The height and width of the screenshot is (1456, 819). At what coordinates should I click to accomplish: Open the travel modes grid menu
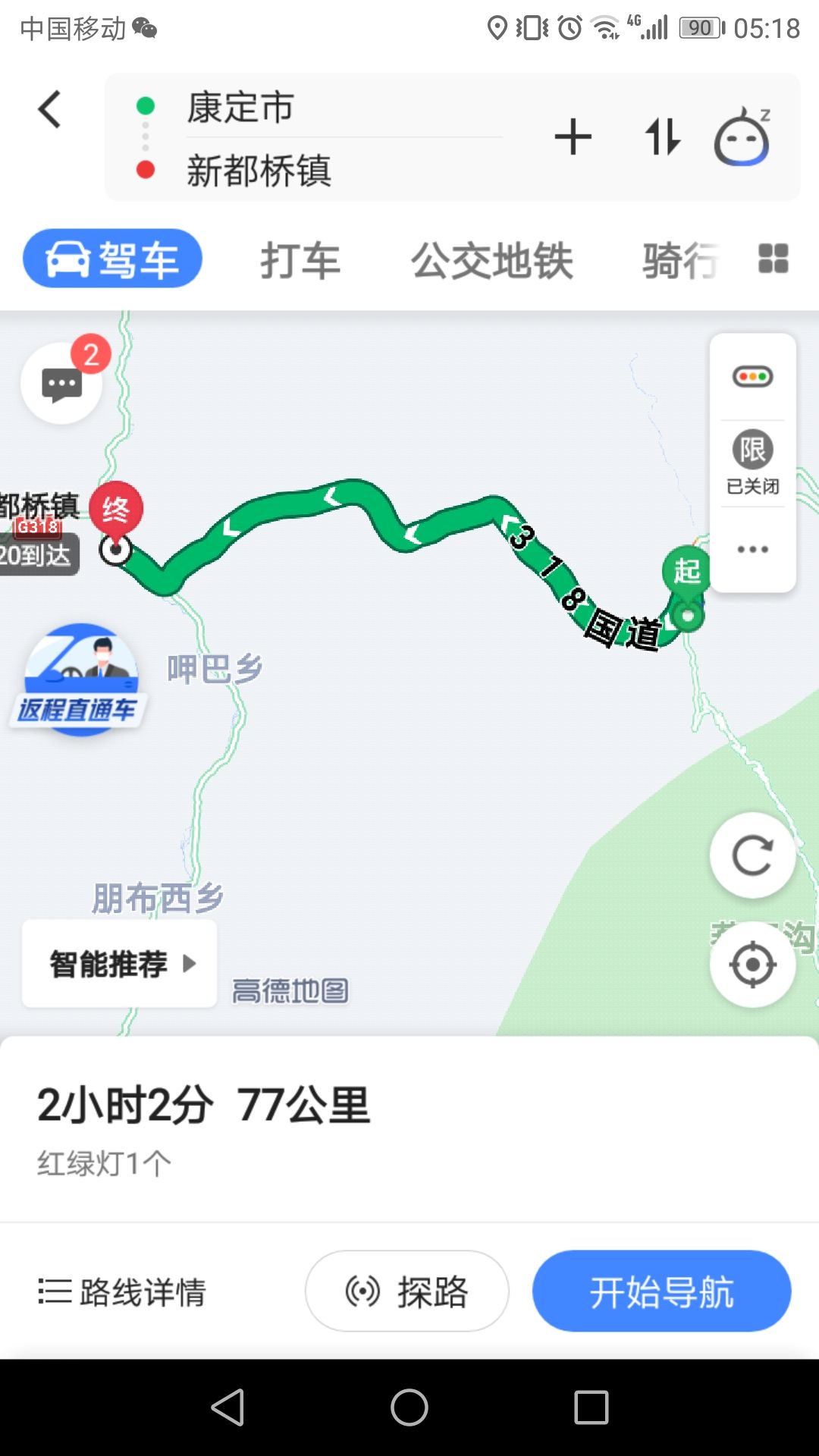point(773,259)
